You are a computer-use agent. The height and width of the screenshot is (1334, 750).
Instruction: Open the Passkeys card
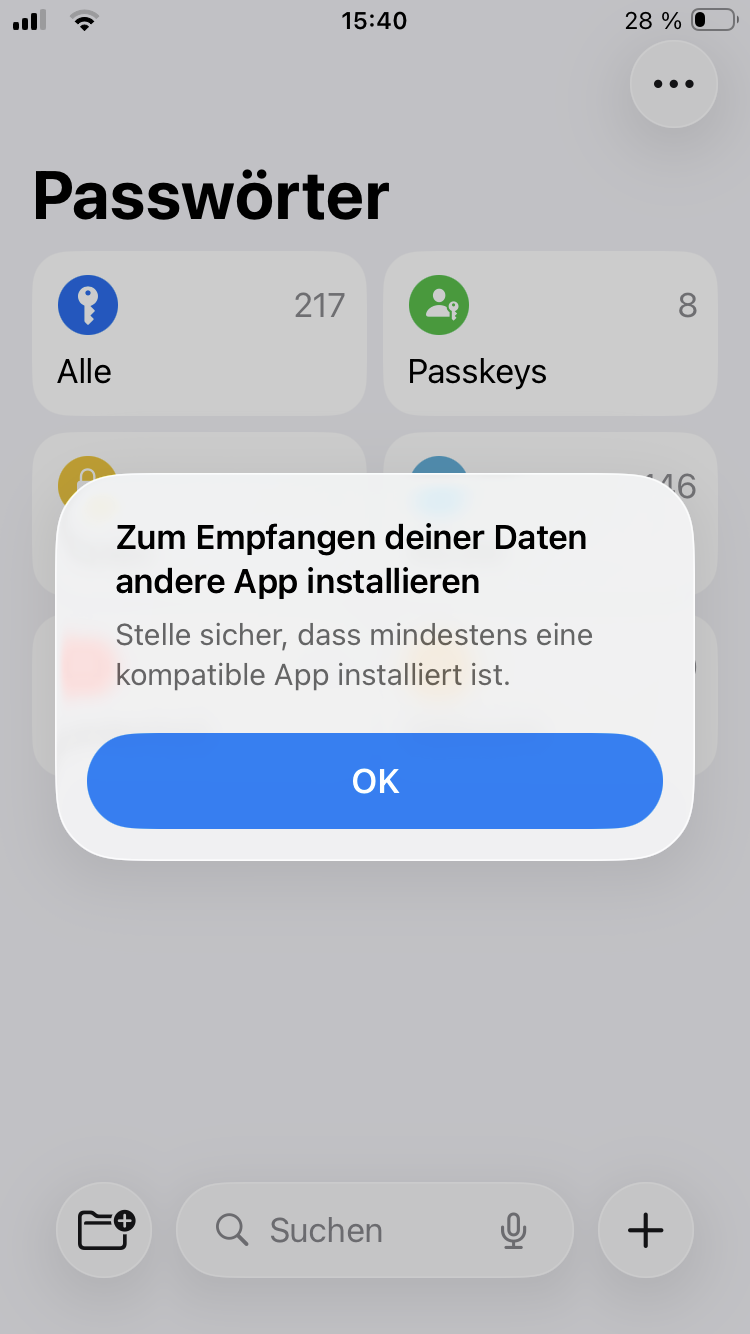550,333
